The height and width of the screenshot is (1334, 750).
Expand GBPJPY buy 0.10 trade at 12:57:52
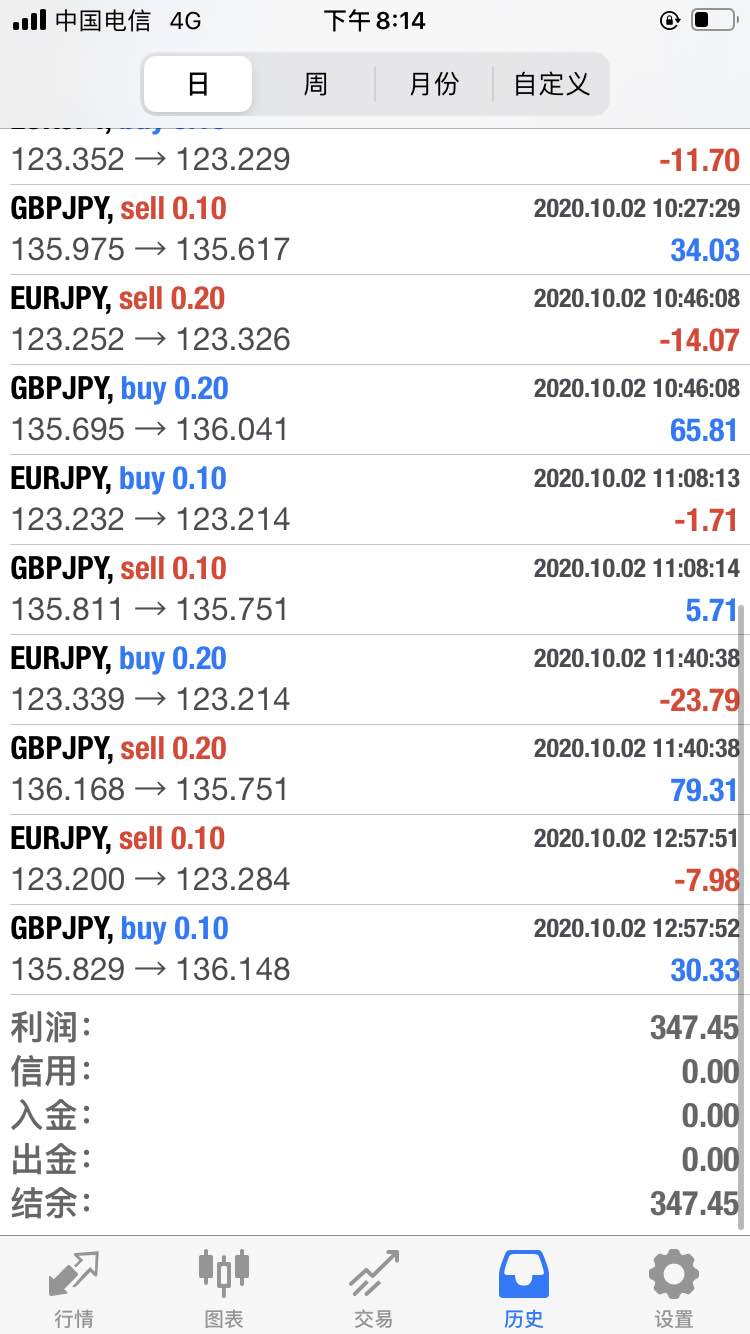(375, 950)
